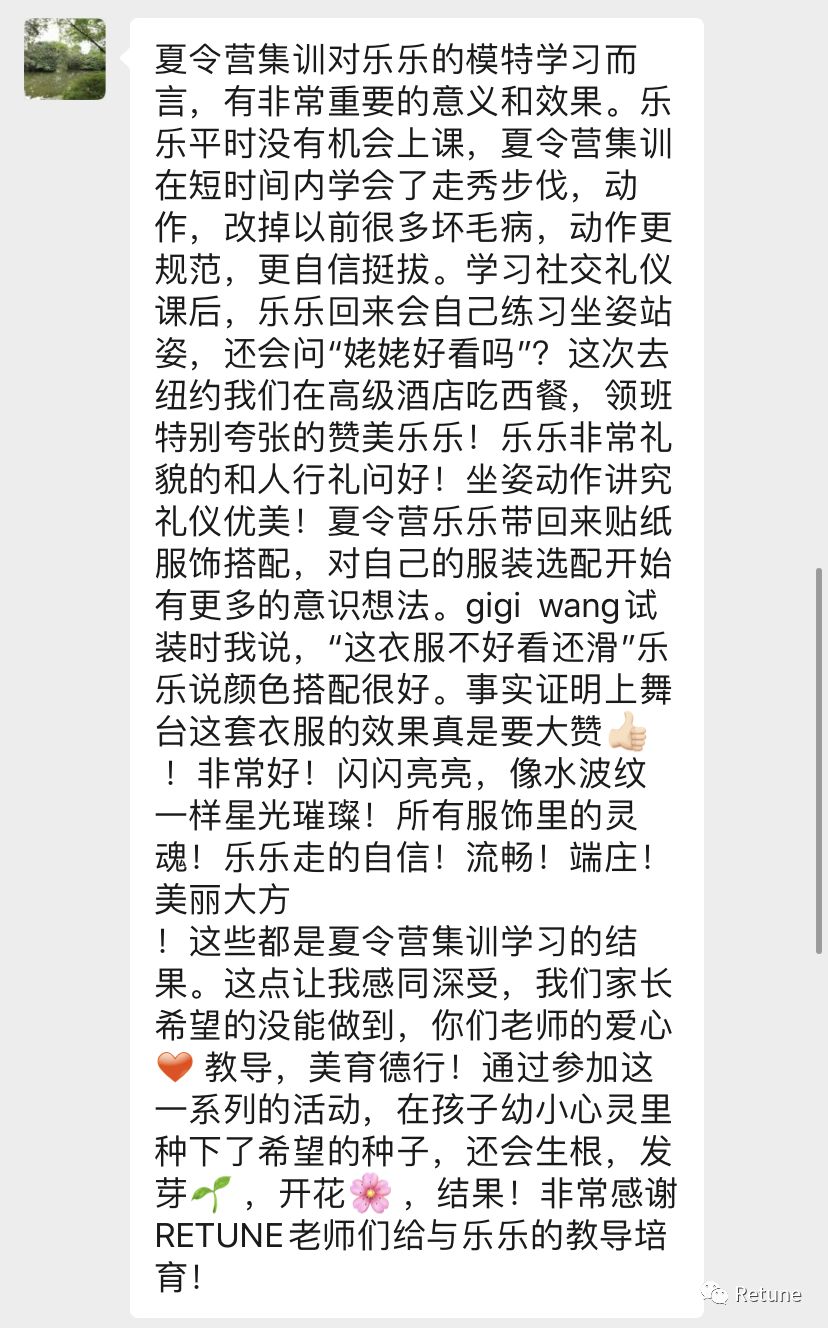Screen dimensions: 828x1328
Task: Tap the Retune watermark at bottom right
Action: pyautogui.click(x=768, y=1293)
